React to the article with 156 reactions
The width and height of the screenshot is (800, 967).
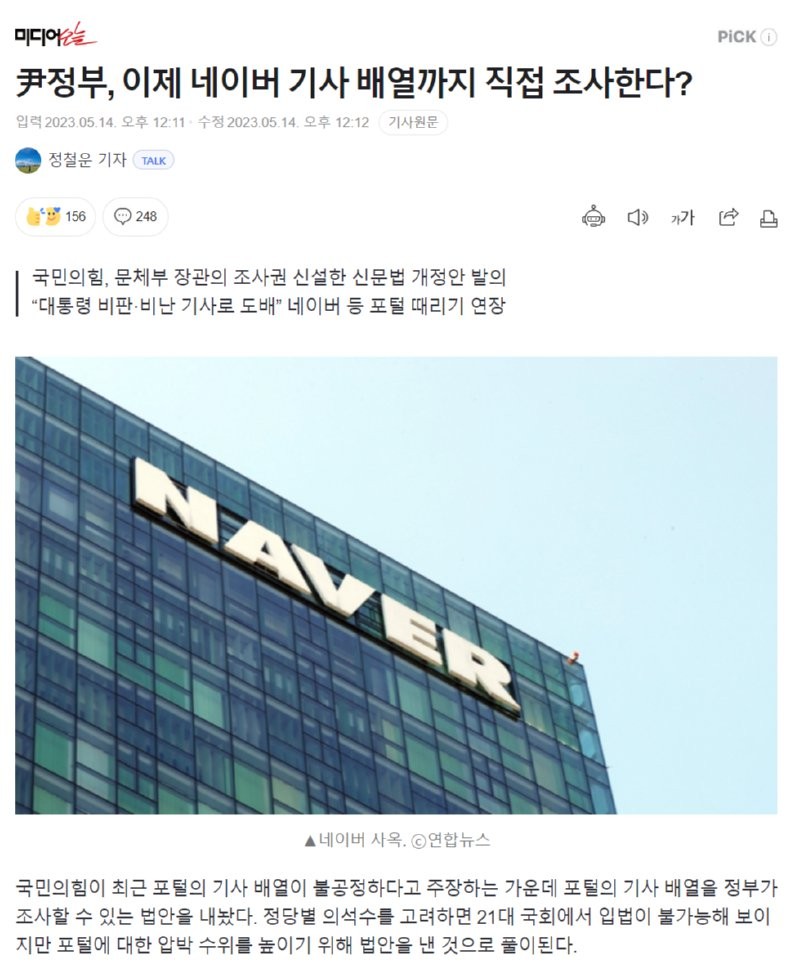click(56, 217)
